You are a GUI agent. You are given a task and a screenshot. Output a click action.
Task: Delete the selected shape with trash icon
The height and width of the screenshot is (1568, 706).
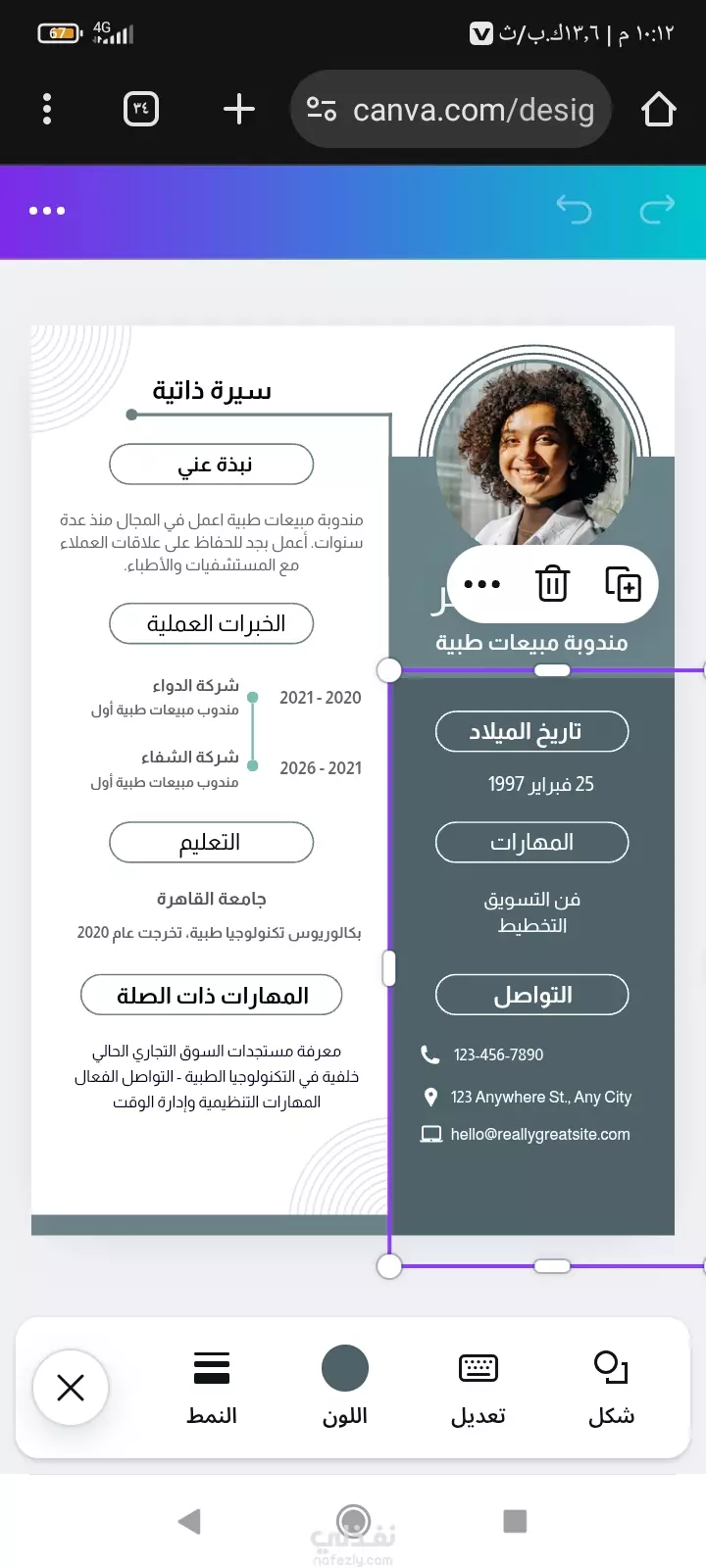tap(552, 584)
